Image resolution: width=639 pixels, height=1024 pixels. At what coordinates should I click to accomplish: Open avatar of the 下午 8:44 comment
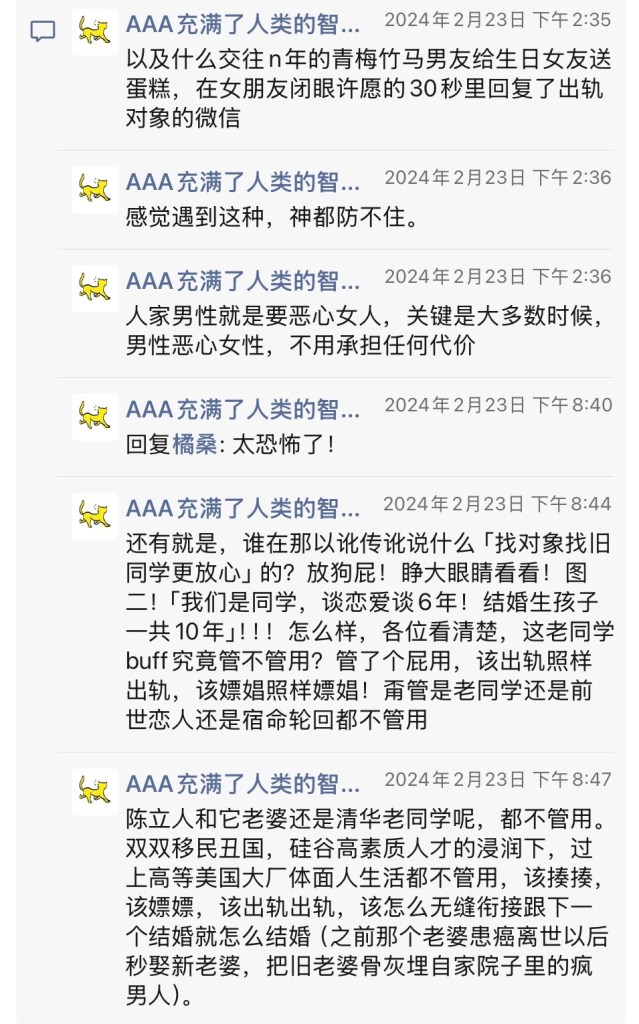click(95, 516)
